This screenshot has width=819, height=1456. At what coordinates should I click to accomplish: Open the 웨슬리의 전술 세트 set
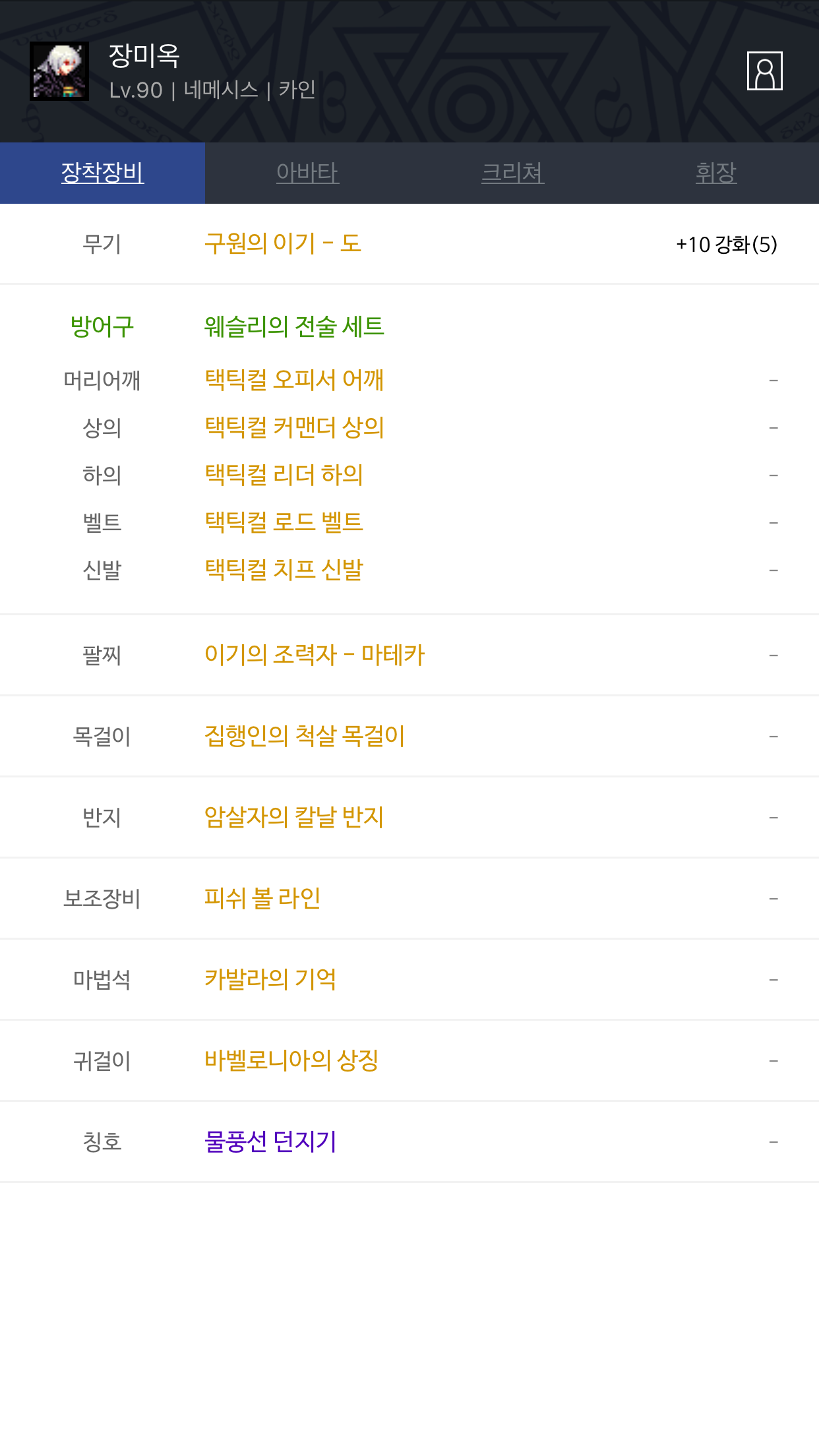click(294, 326)
